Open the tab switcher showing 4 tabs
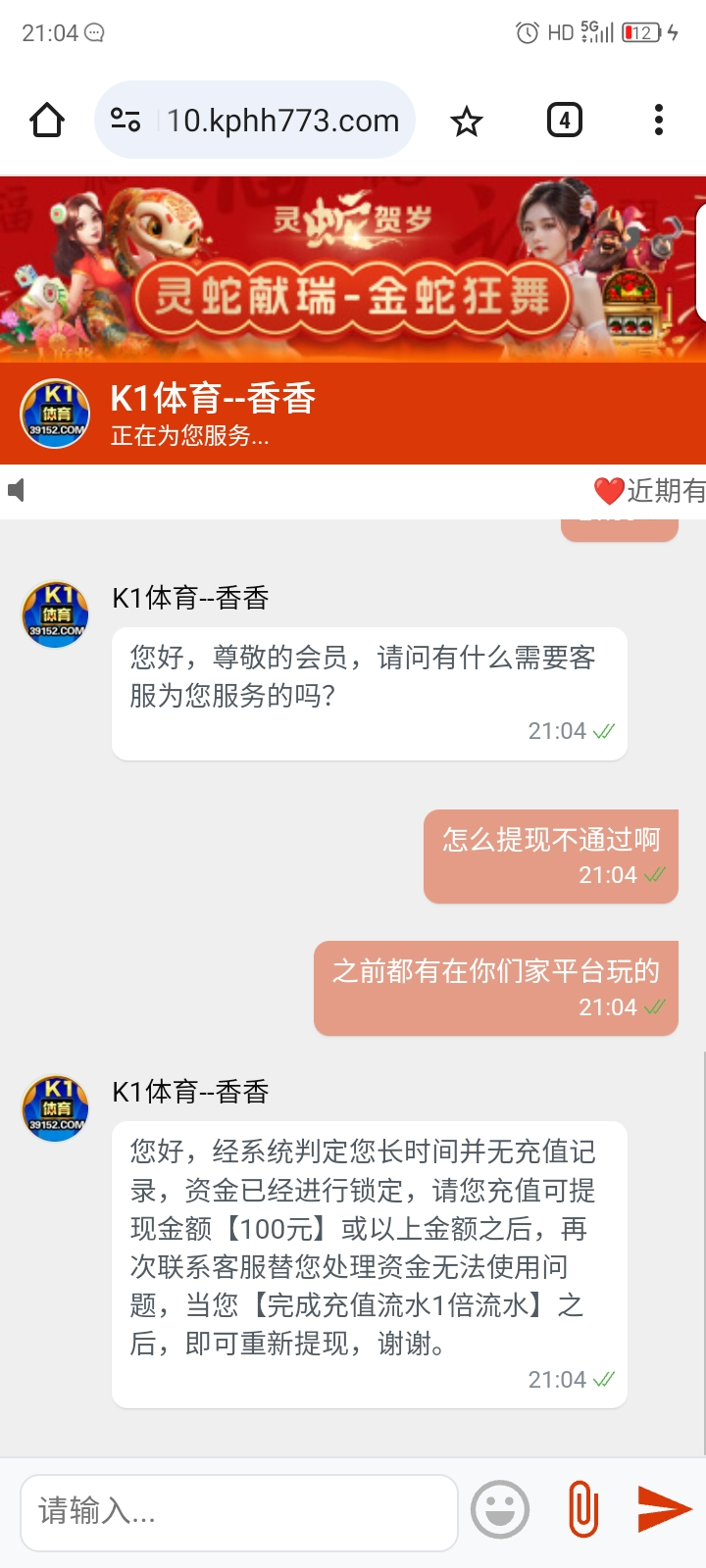Viewport: 706px width, 1568px height. pyautogui.click(x=564, y=121)
